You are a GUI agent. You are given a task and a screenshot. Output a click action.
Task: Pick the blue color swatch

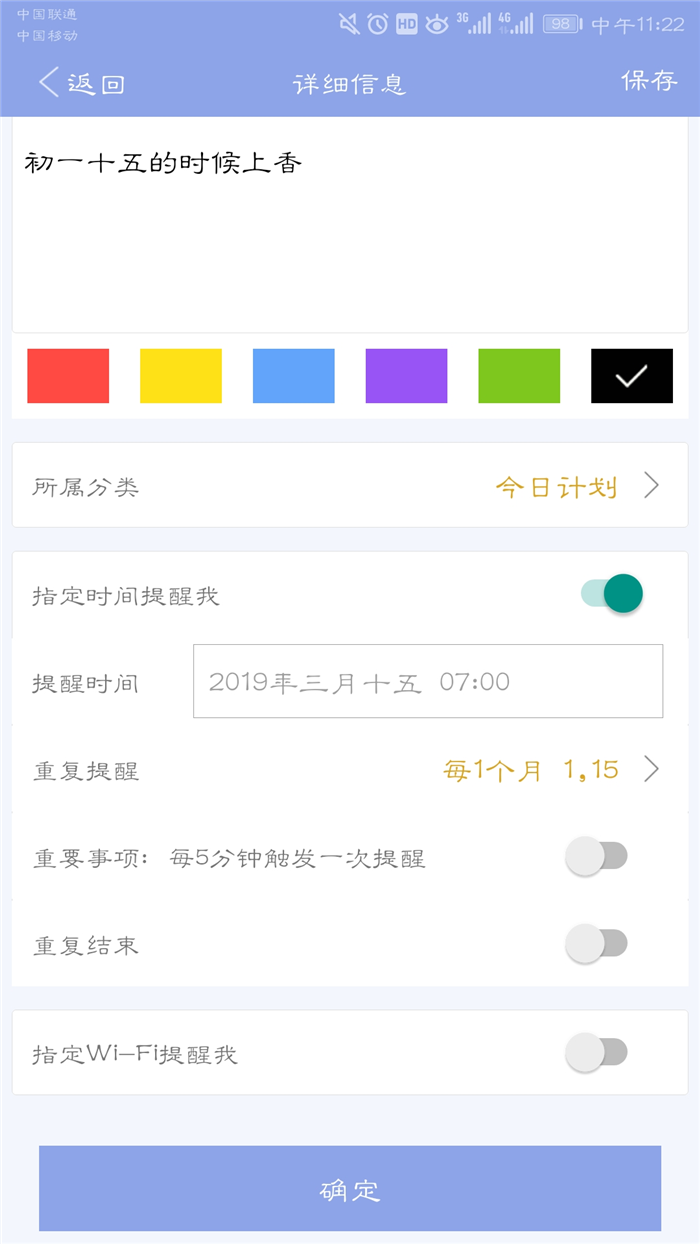[x=294, y=376]
